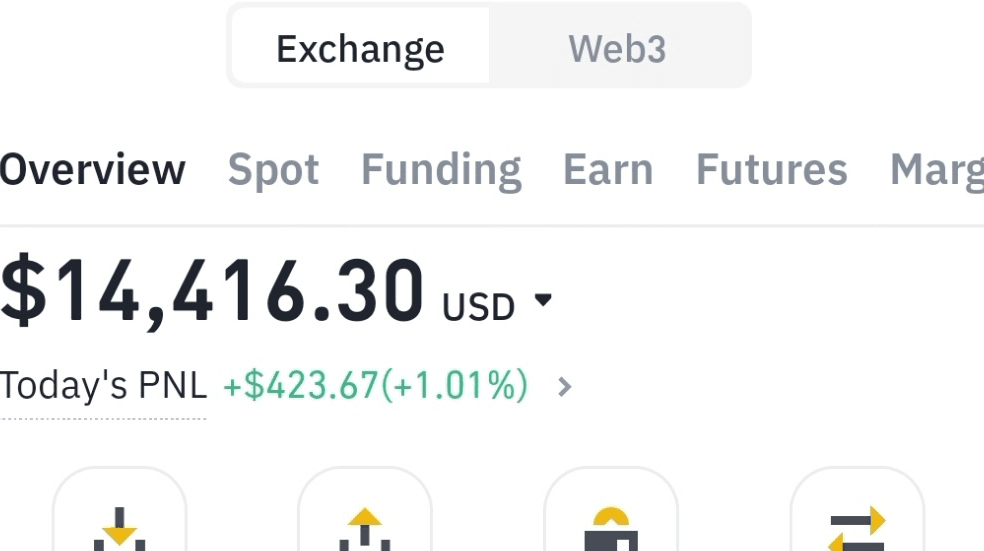Viewport: 984px width, 551px height.
Task: Open Today's PNL details
Action: (565, 386)
